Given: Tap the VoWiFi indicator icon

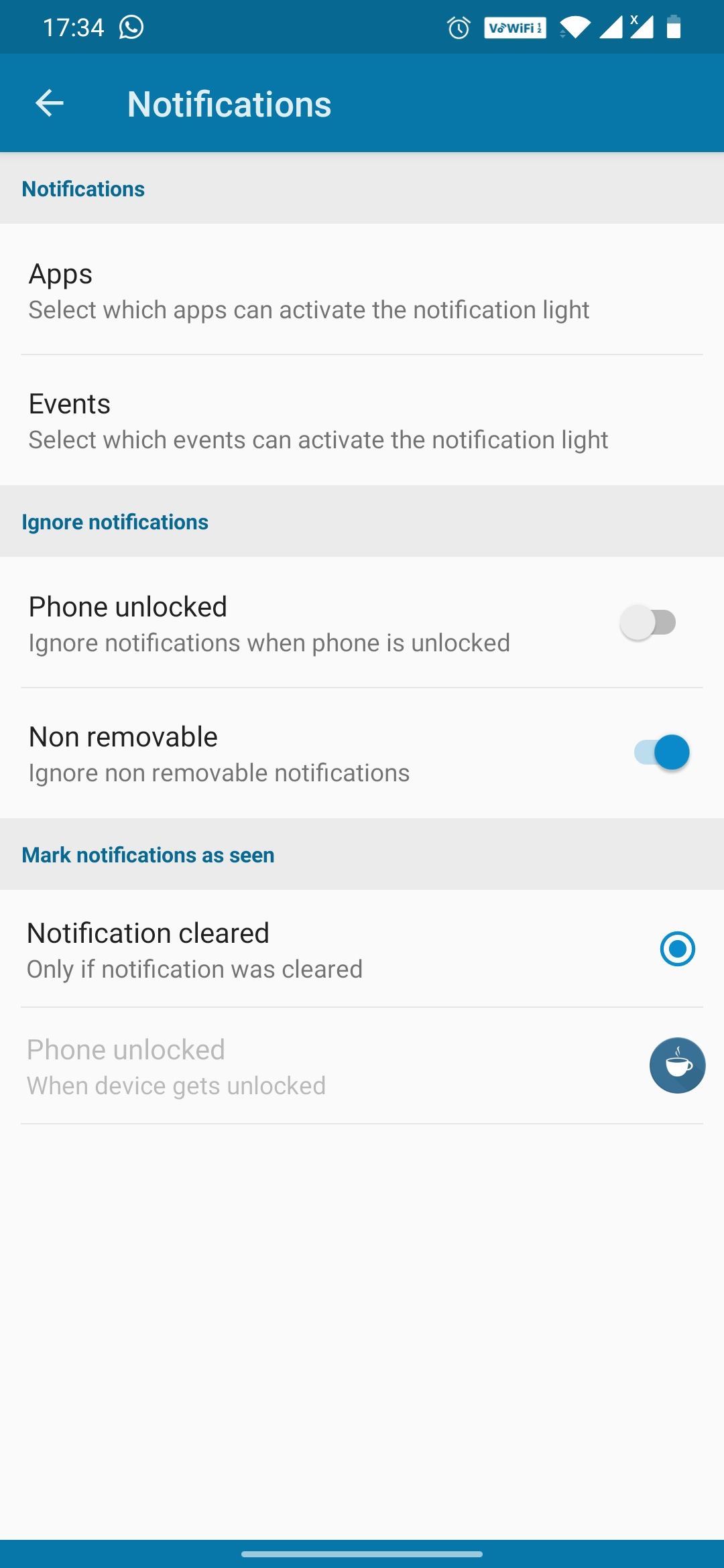Looking at the screenshot, I should [x=515, y=27].
